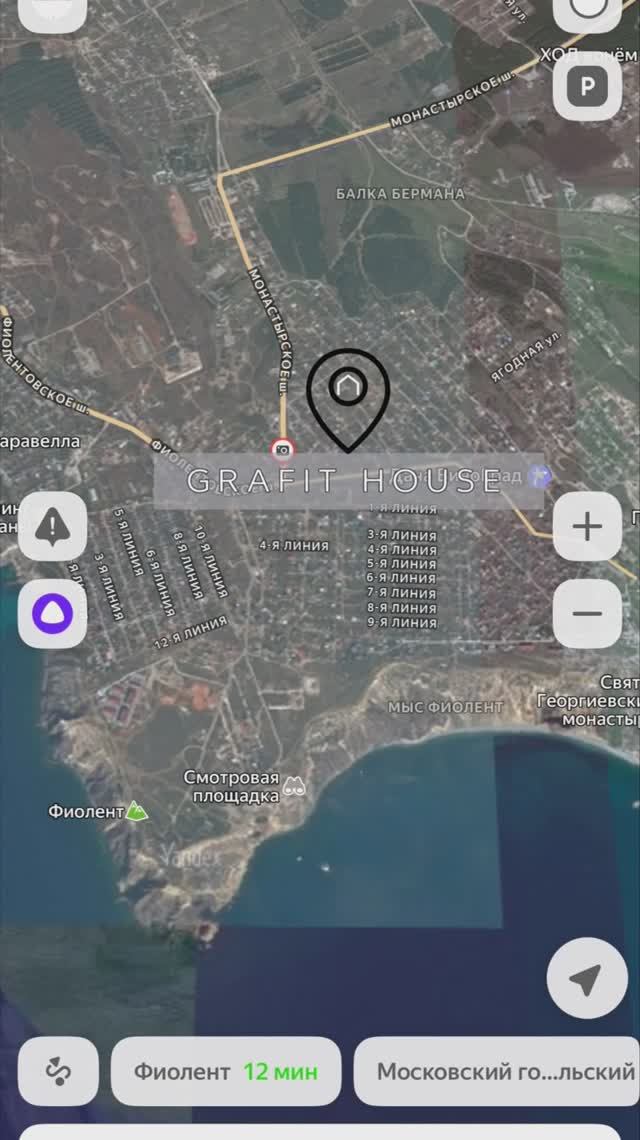
Task: Open the Смотровая площадка map marker
Action: 293,787
